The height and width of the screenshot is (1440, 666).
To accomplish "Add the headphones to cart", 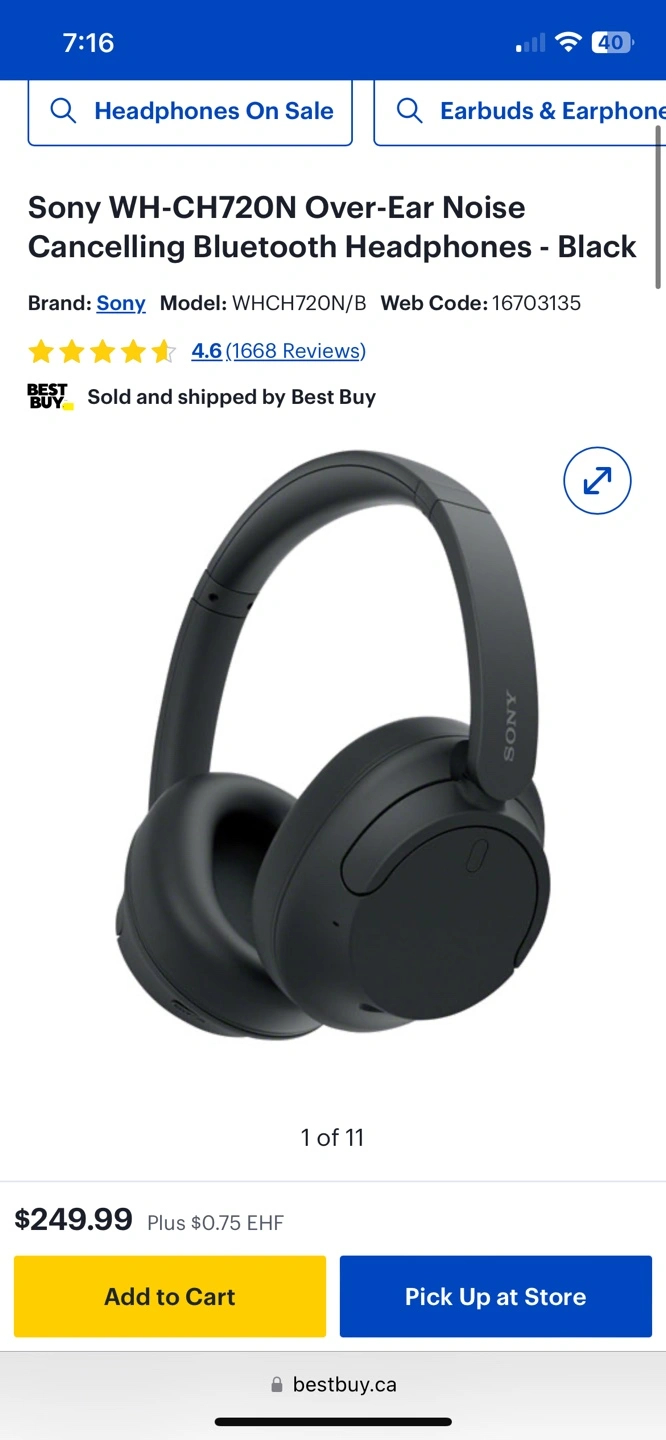I will tap(170, 1296).
